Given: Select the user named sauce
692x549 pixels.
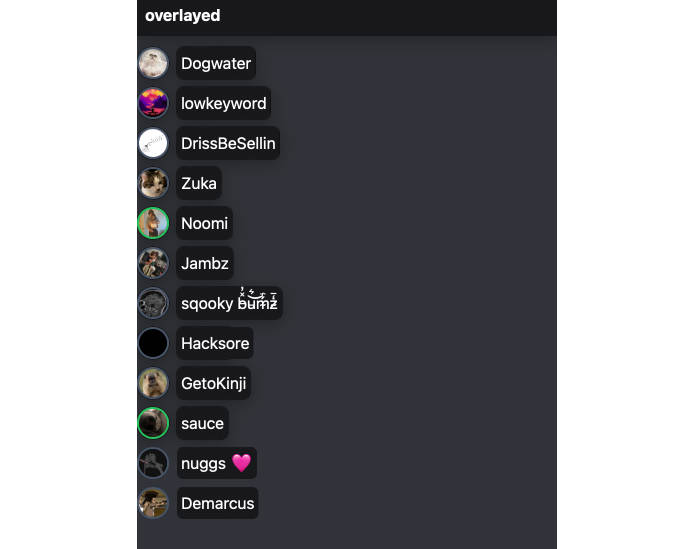Looking at the screenshot, I should [x=202, y=424].
